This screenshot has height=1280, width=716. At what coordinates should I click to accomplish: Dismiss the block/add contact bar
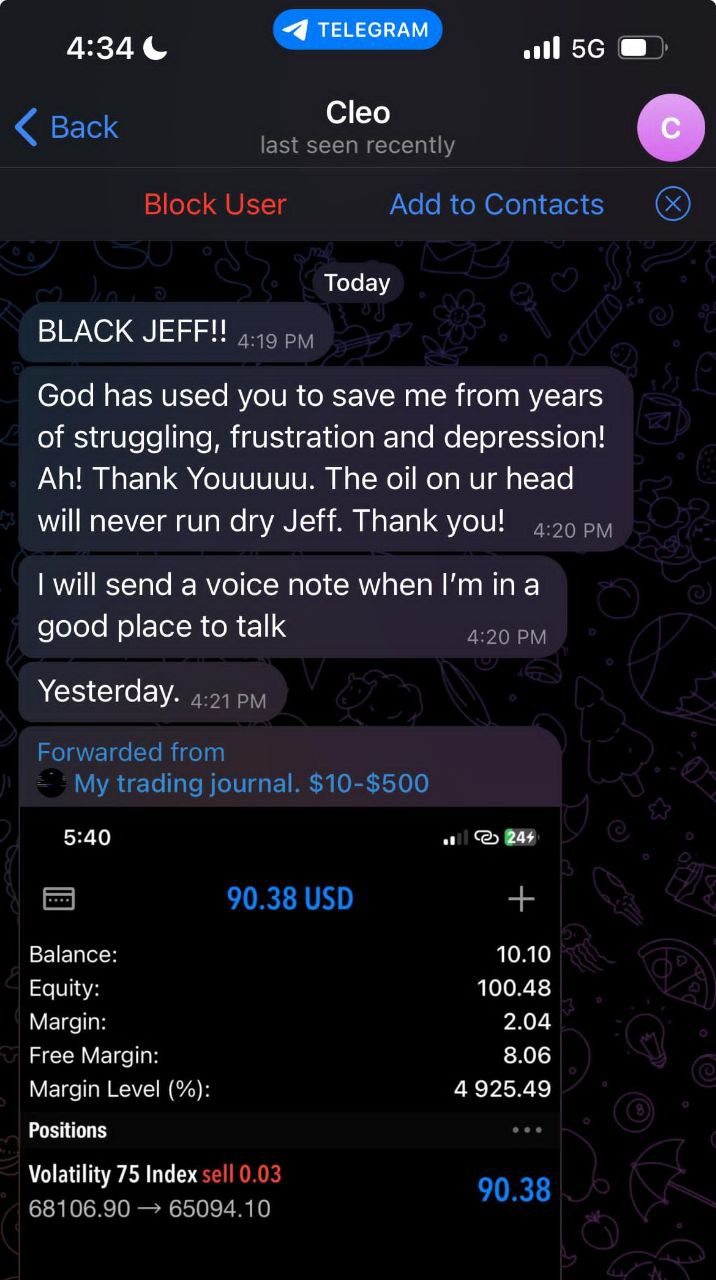click(x=673, y=204)
